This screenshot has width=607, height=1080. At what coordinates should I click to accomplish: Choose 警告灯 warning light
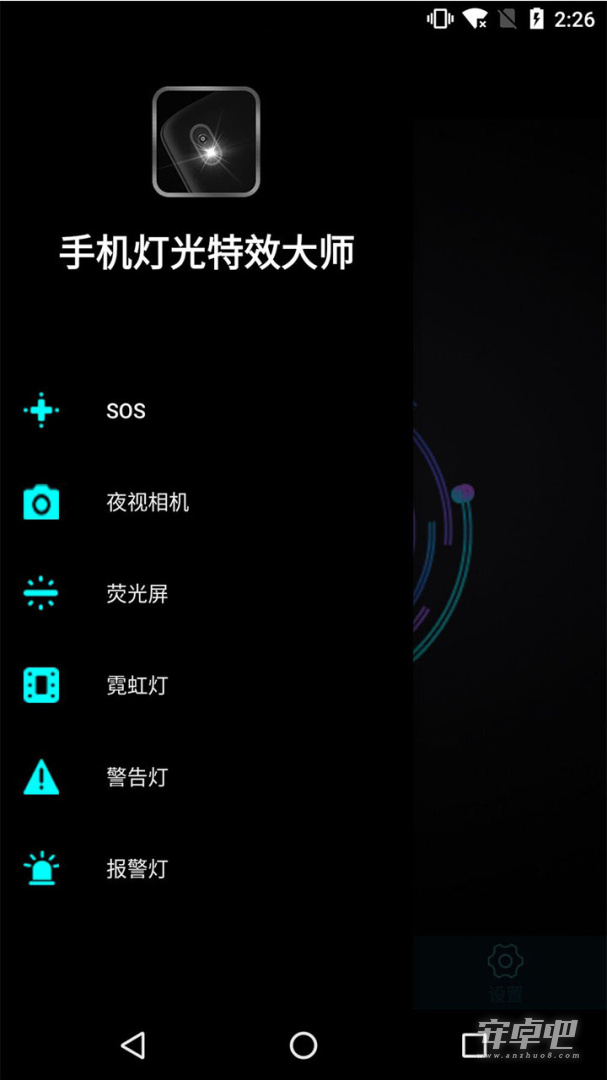tap(207, 777)
